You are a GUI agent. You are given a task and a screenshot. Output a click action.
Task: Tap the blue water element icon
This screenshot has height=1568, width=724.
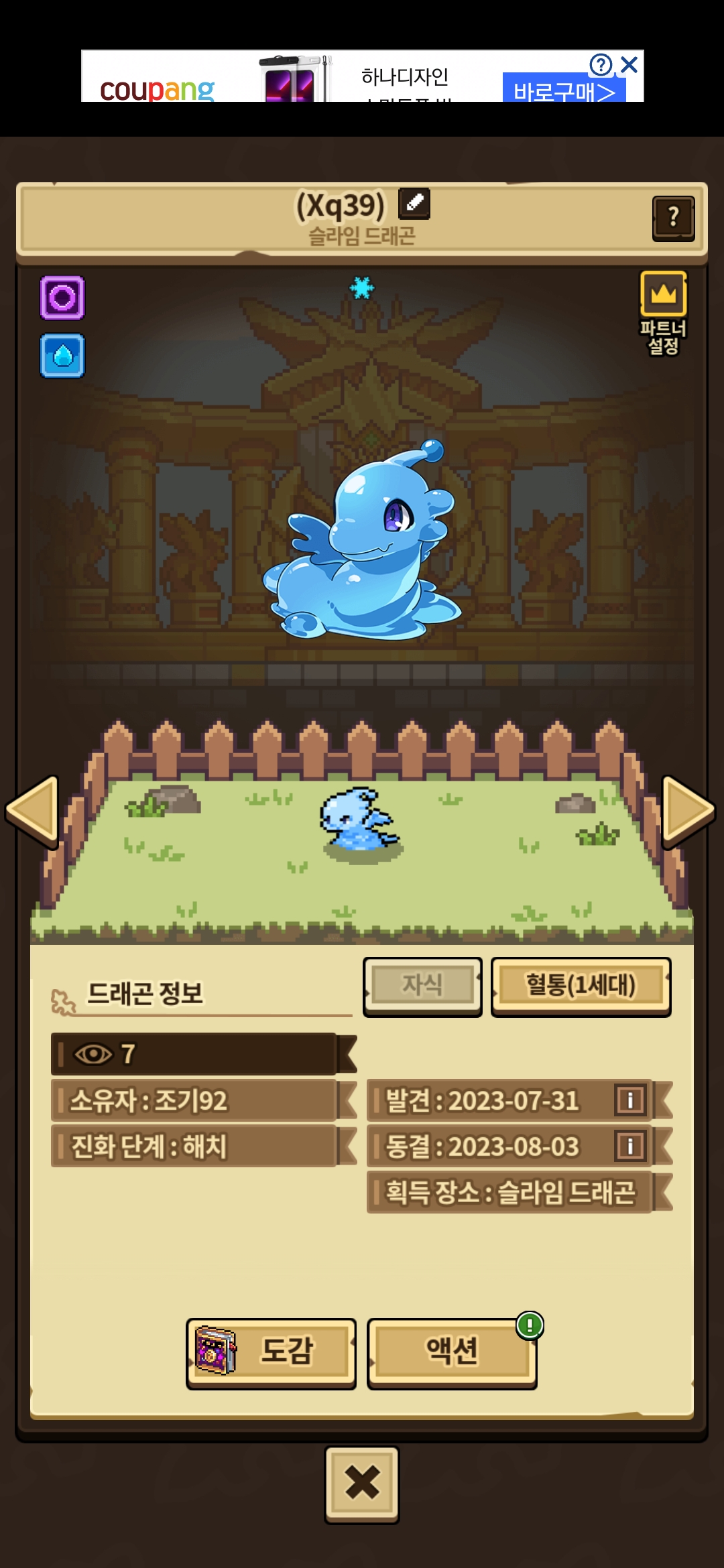(62, 356)
